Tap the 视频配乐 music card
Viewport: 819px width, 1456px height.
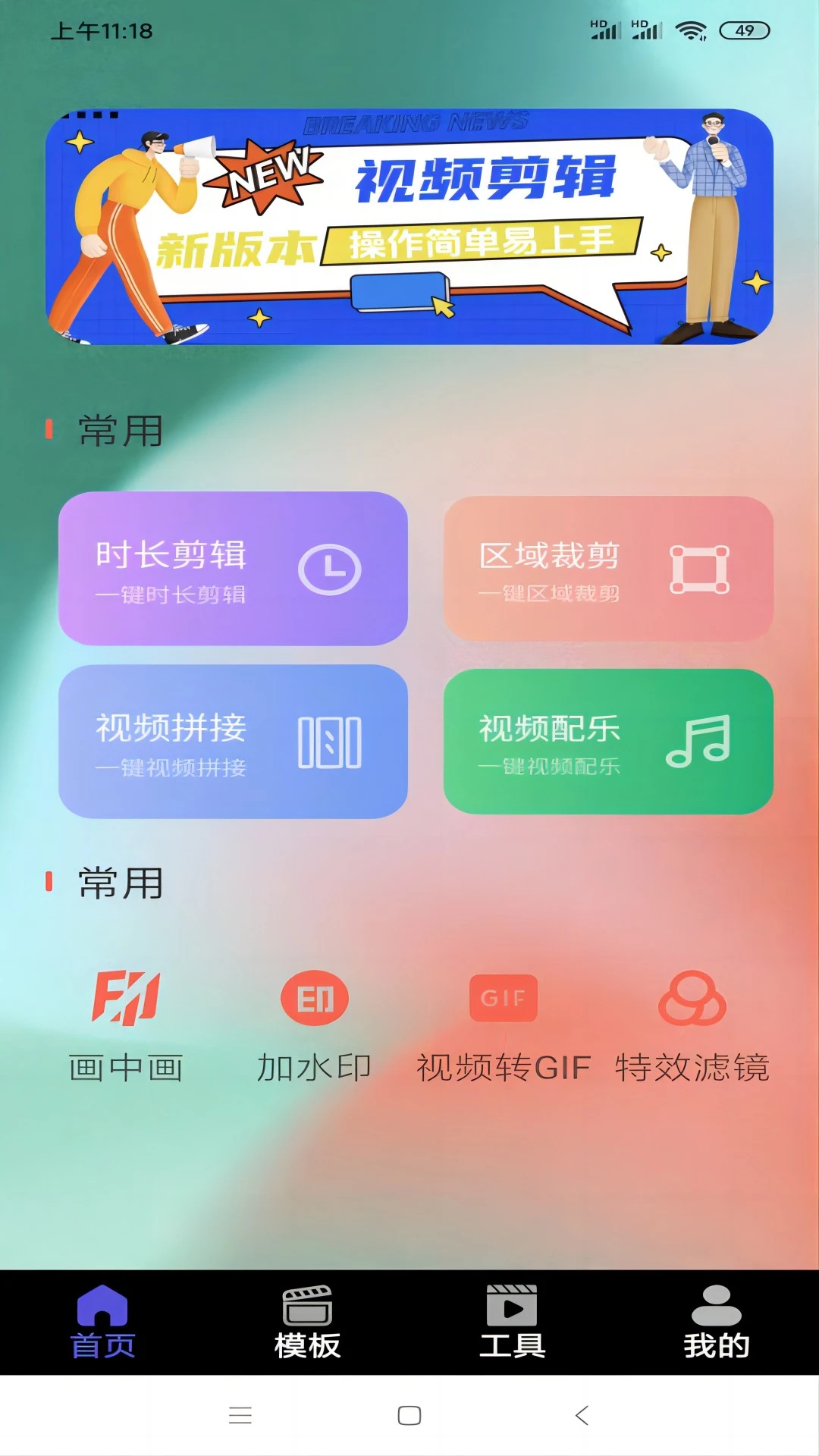click(x=608, y=741)
